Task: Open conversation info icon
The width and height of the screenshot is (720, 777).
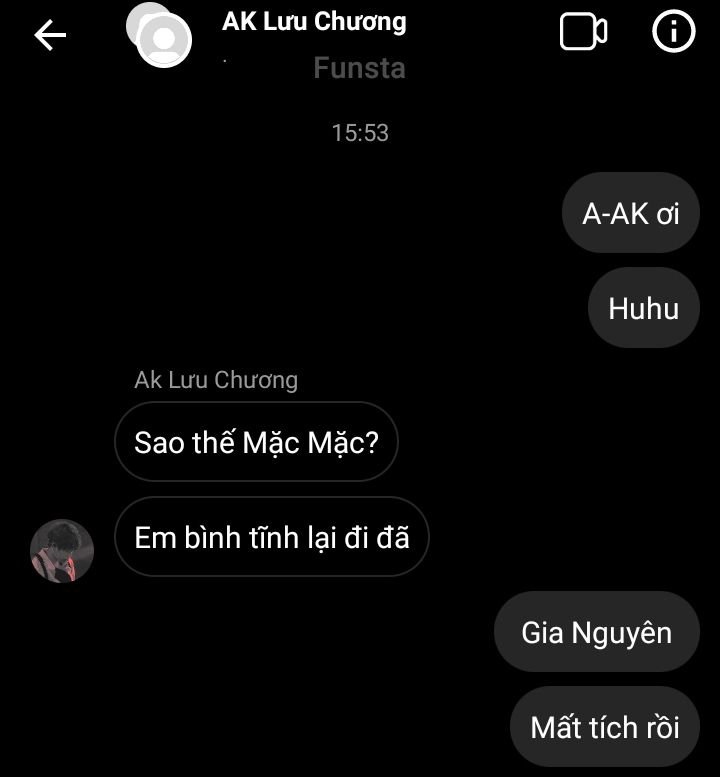Action: pos(673,32)
